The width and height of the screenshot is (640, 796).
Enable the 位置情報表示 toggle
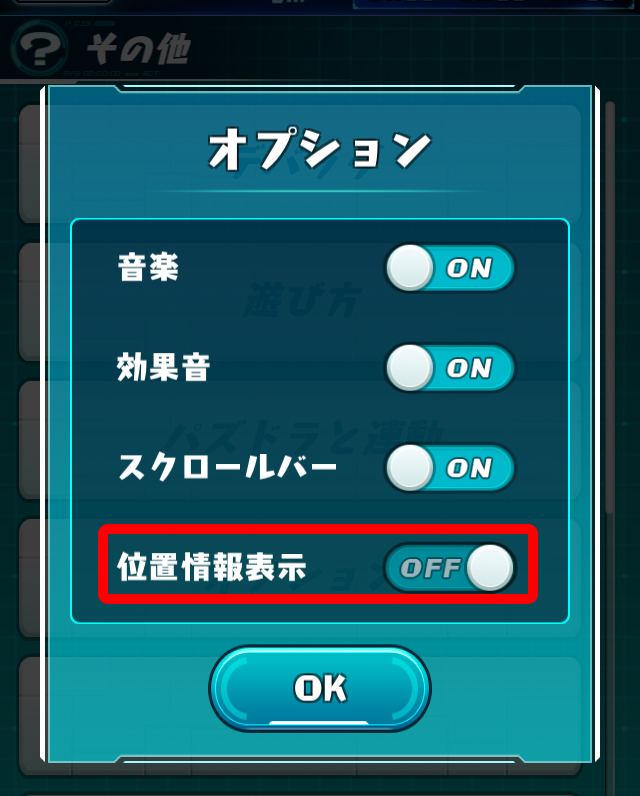(449, 568)
